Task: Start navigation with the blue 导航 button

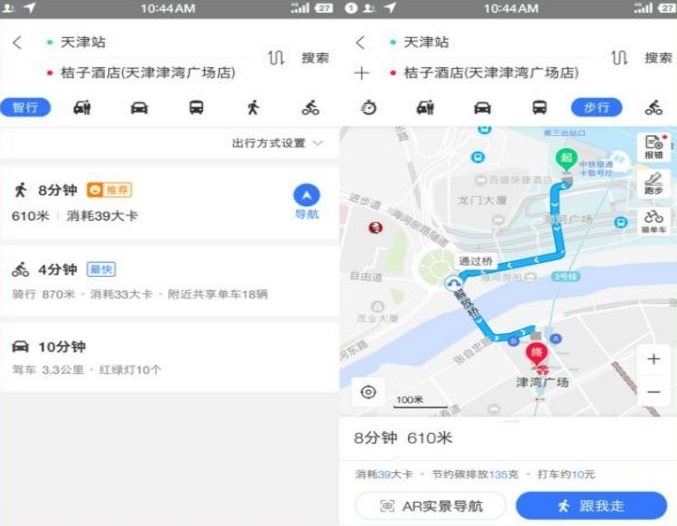Action: (x=306, y=199)
